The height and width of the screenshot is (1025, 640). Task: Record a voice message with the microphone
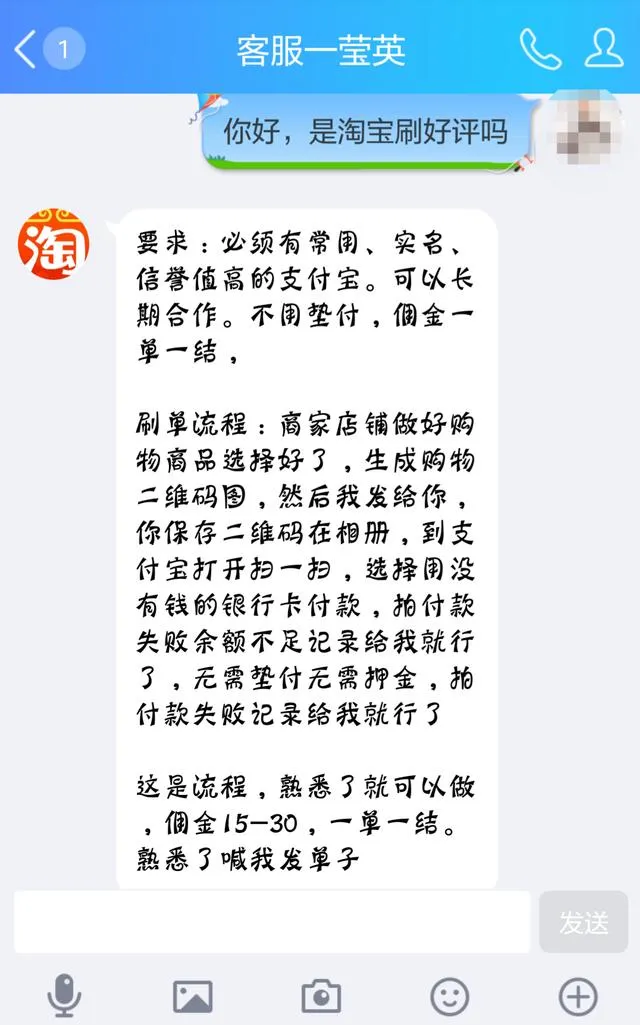[65, 995]
